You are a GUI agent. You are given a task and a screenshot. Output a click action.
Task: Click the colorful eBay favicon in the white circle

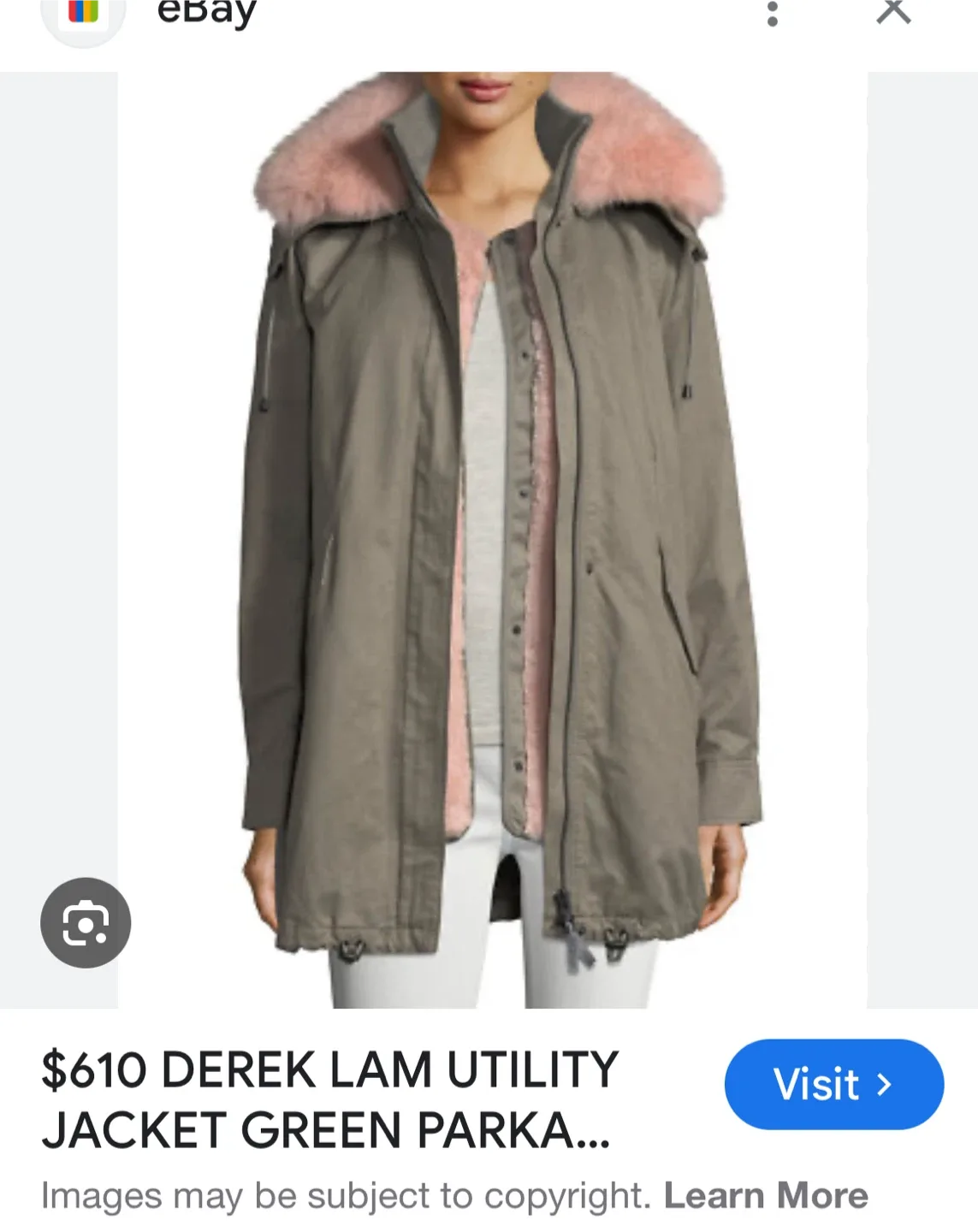(x=83, y=13)
